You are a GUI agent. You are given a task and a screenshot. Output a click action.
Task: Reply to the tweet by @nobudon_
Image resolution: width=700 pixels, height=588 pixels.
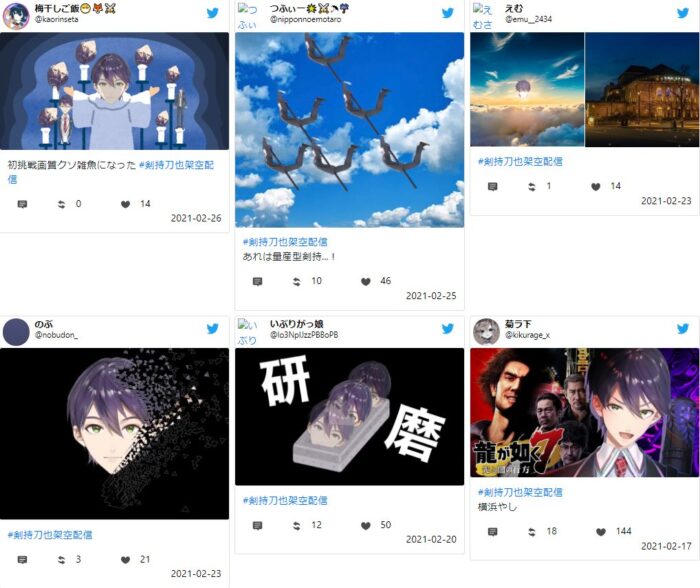coord(22,559)
